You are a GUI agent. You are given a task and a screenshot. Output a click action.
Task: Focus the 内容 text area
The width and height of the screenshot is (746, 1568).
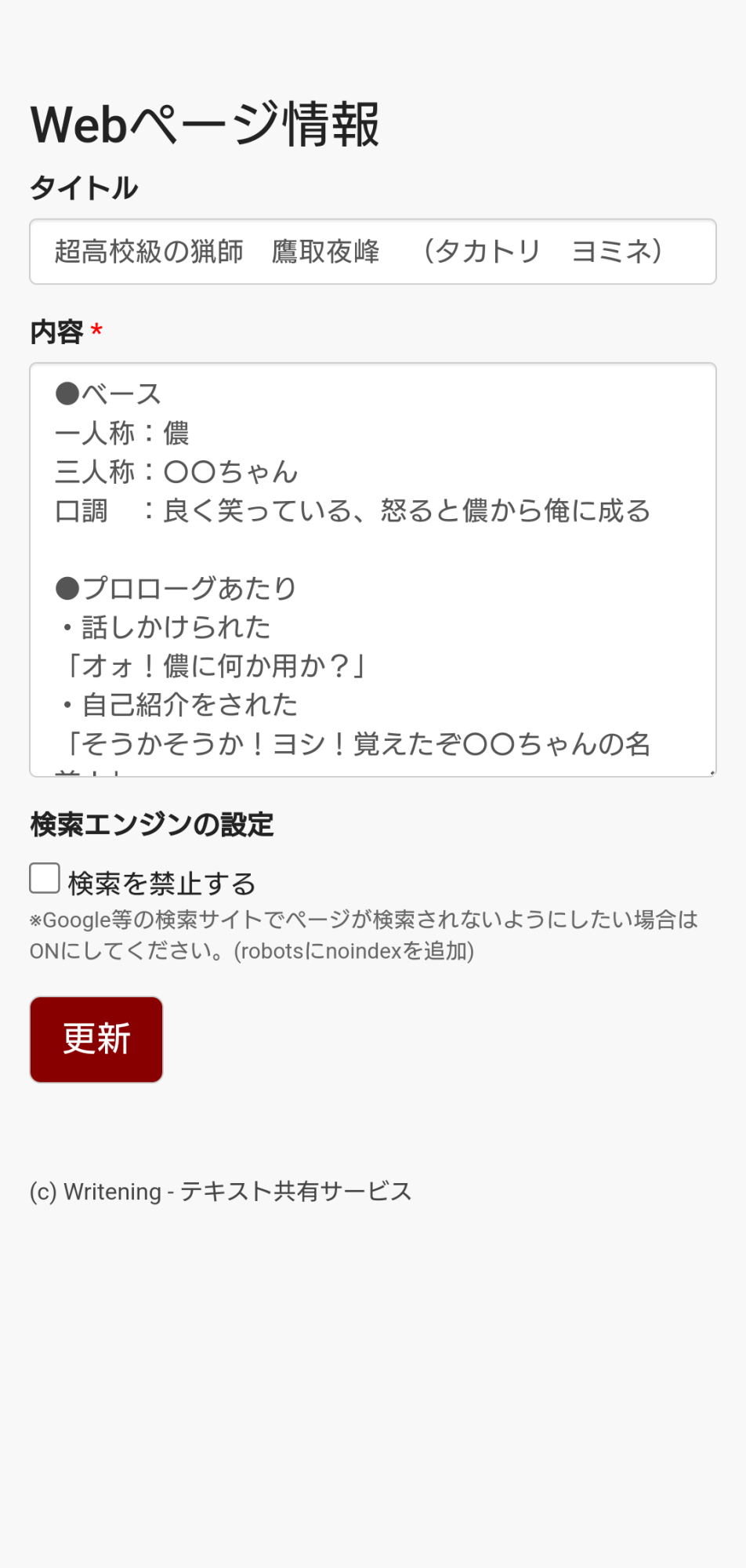pos(373,570)
